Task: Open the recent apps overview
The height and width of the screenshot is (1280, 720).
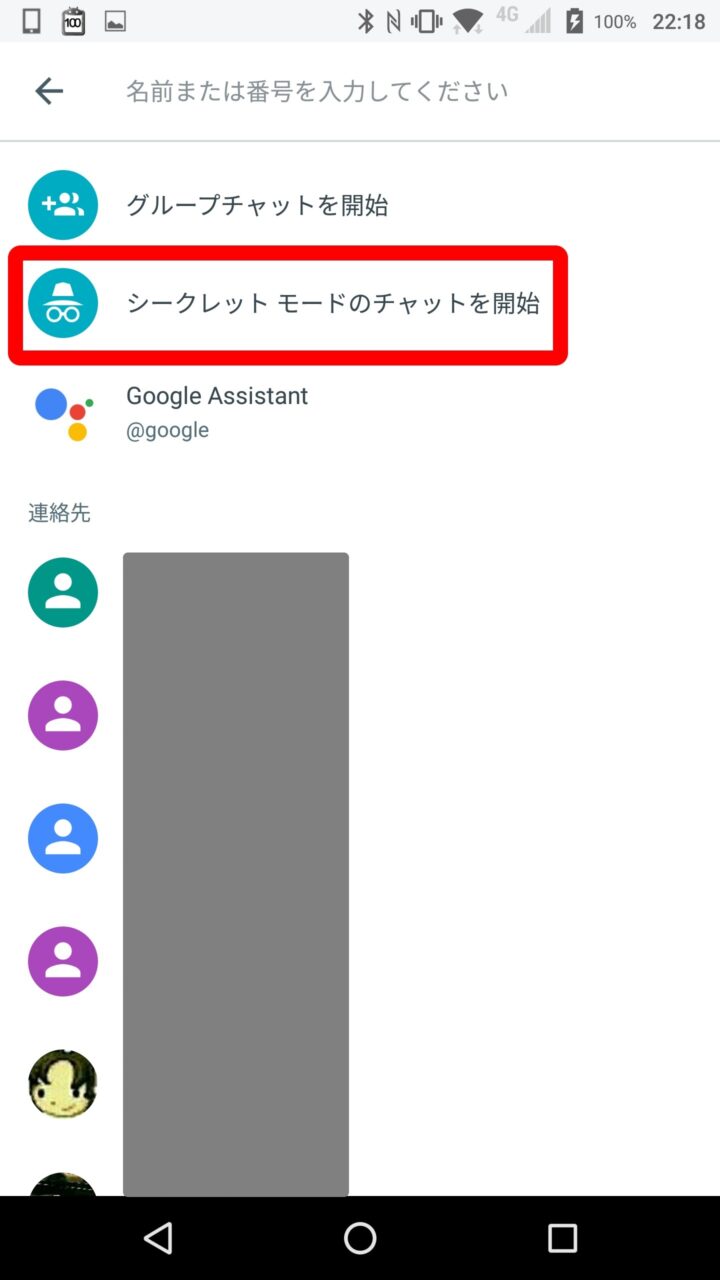Action: coord(562,1238)
